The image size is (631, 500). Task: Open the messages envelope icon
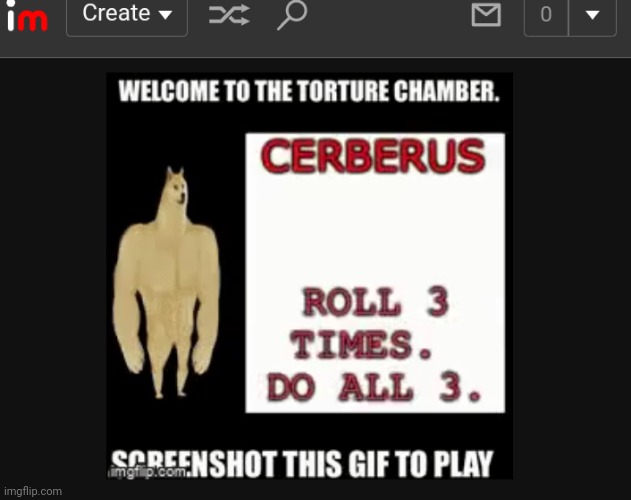[484, 15]
